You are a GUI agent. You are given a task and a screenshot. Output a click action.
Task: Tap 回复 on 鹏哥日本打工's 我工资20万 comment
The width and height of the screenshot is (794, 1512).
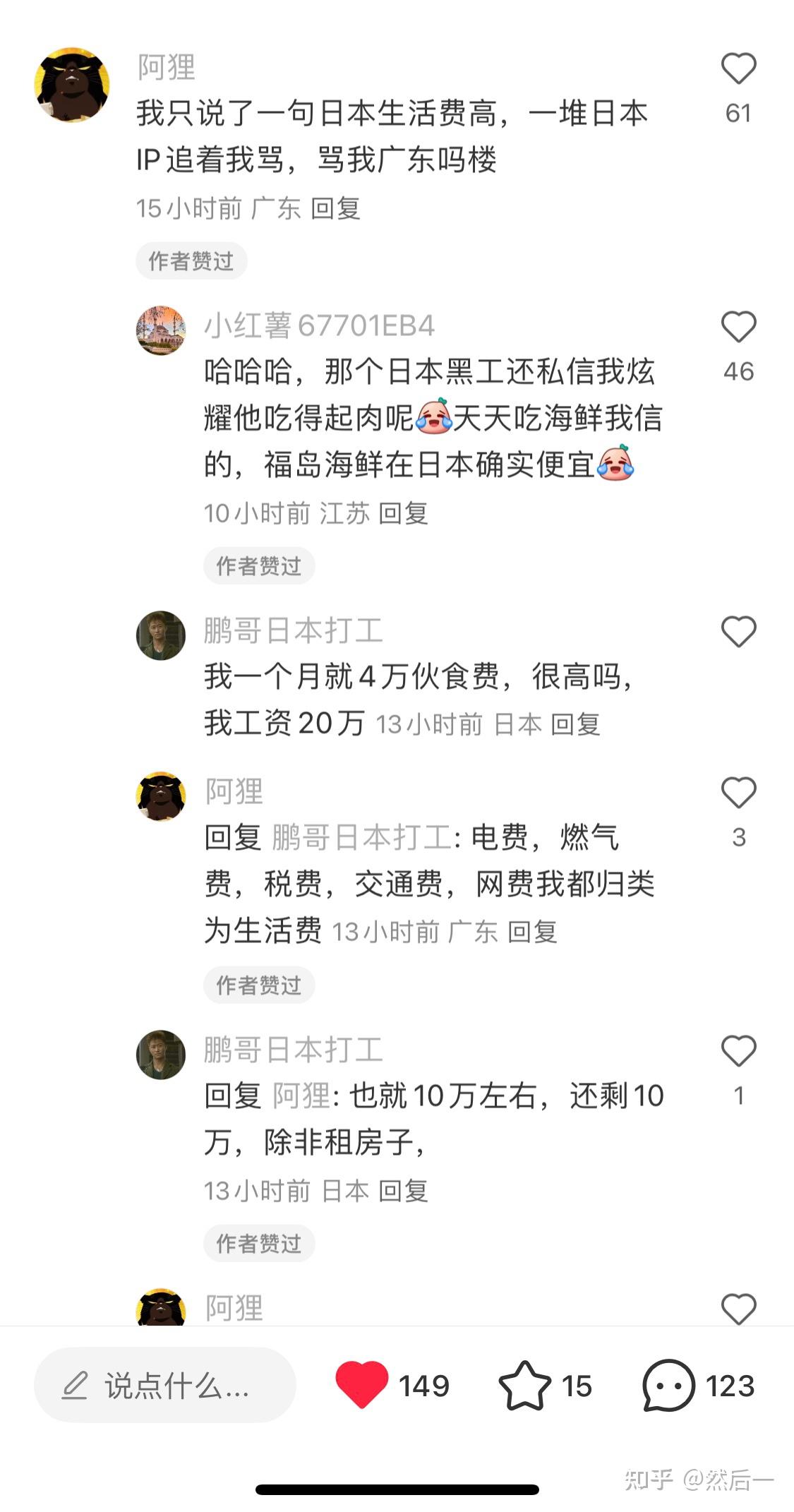point(575,724)
